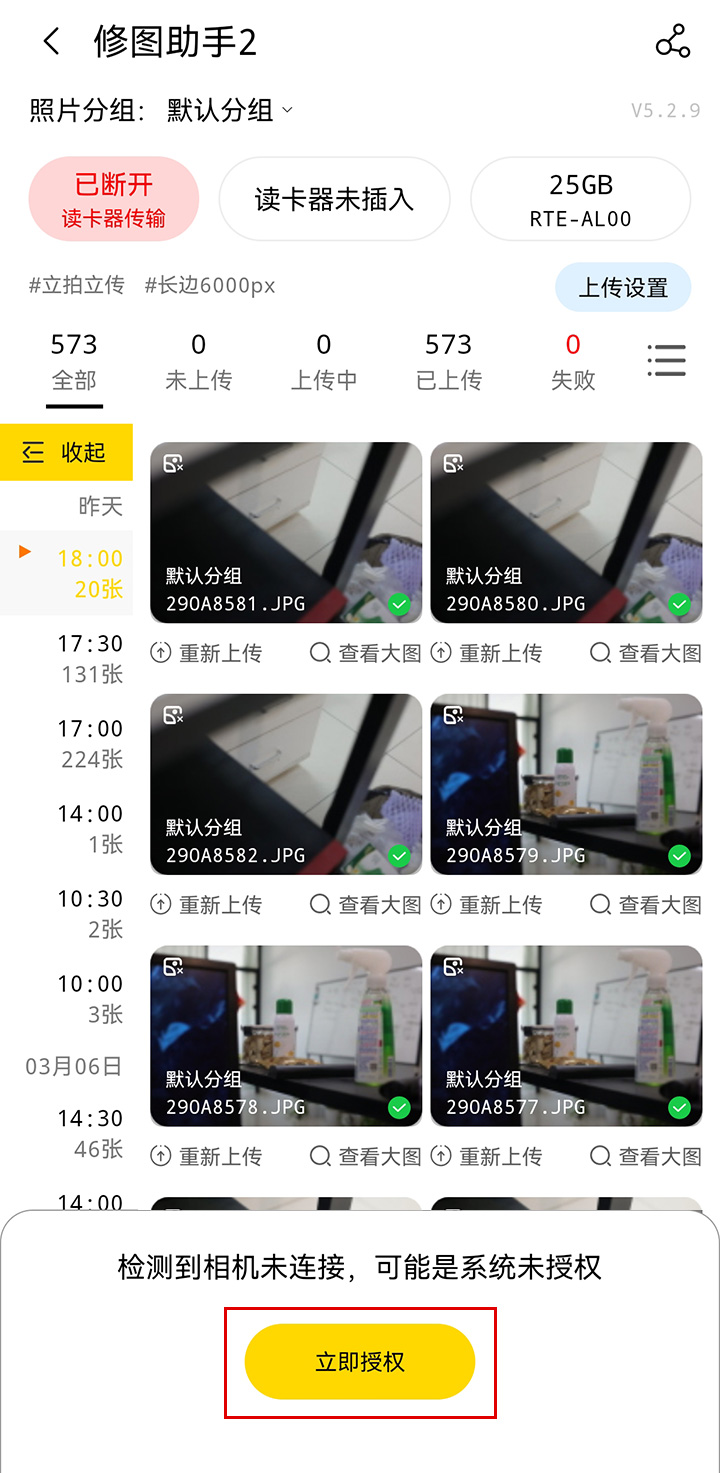
Task: Tap the green checkmark on 290A8579.JPG
Action: 682,855
